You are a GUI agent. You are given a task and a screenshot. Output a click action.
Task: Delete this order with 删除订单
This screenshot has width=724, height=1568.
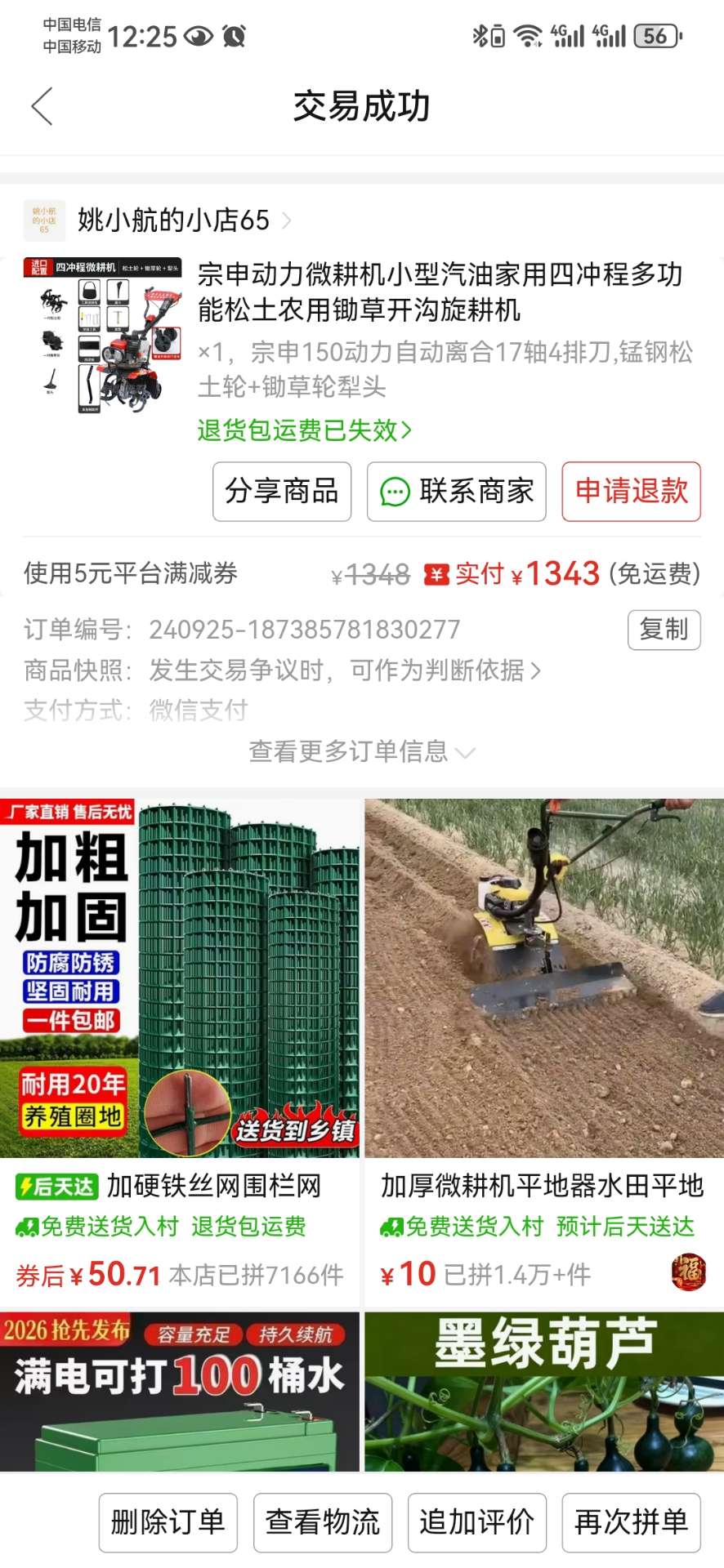(x=168, y=1522)
